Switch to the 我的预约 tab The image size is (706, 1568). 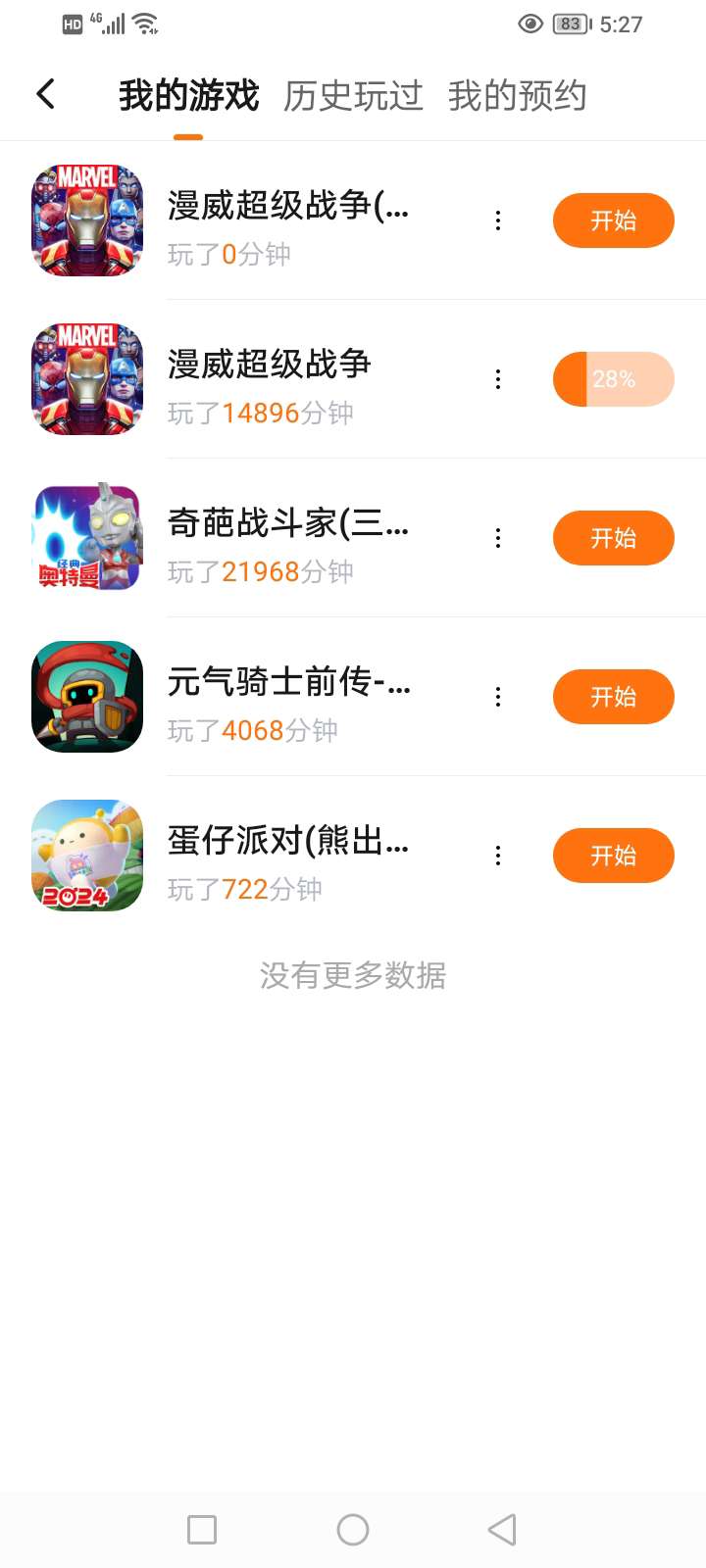pos(517,96)
